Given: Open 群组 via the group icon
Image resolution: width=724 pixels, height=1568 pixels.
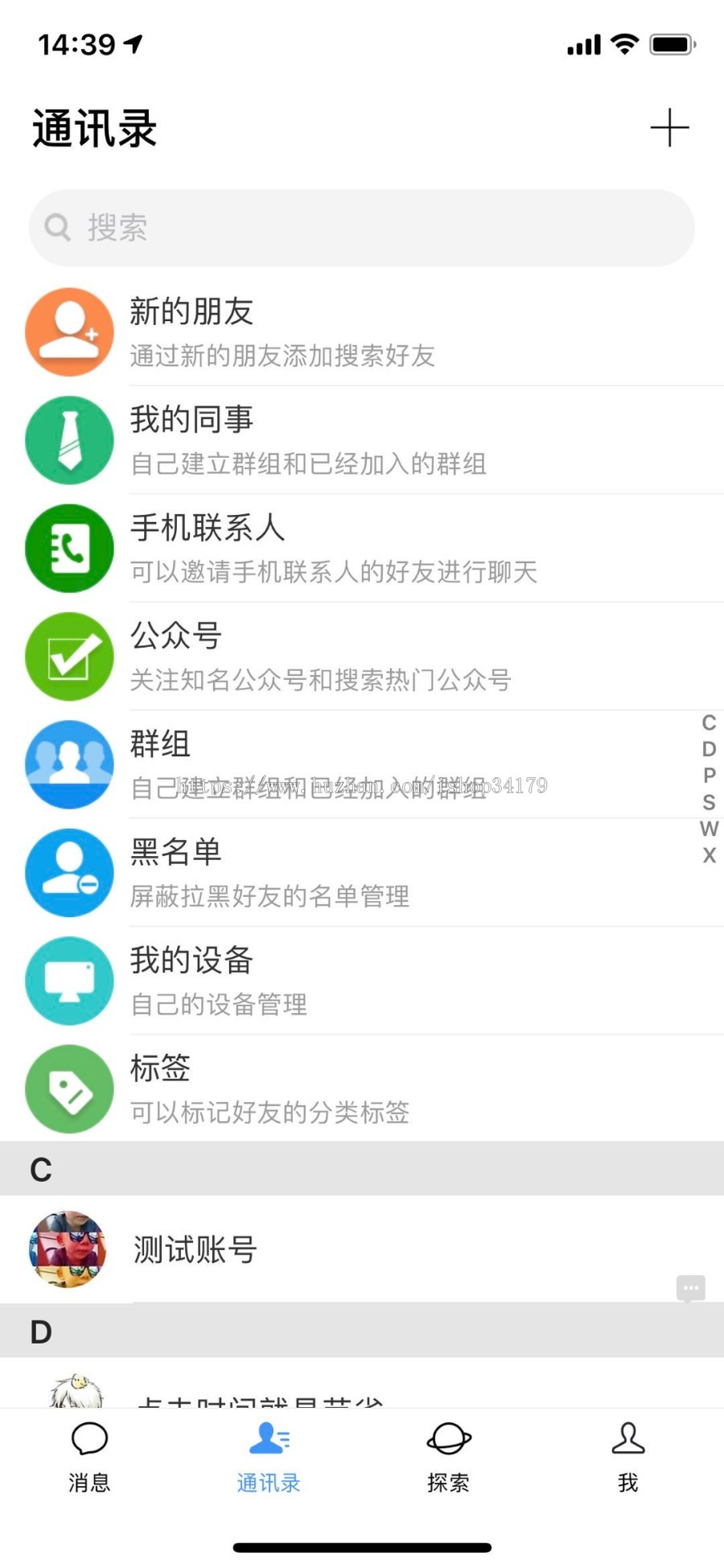Looking at the screenshot, I should point(69,764).
